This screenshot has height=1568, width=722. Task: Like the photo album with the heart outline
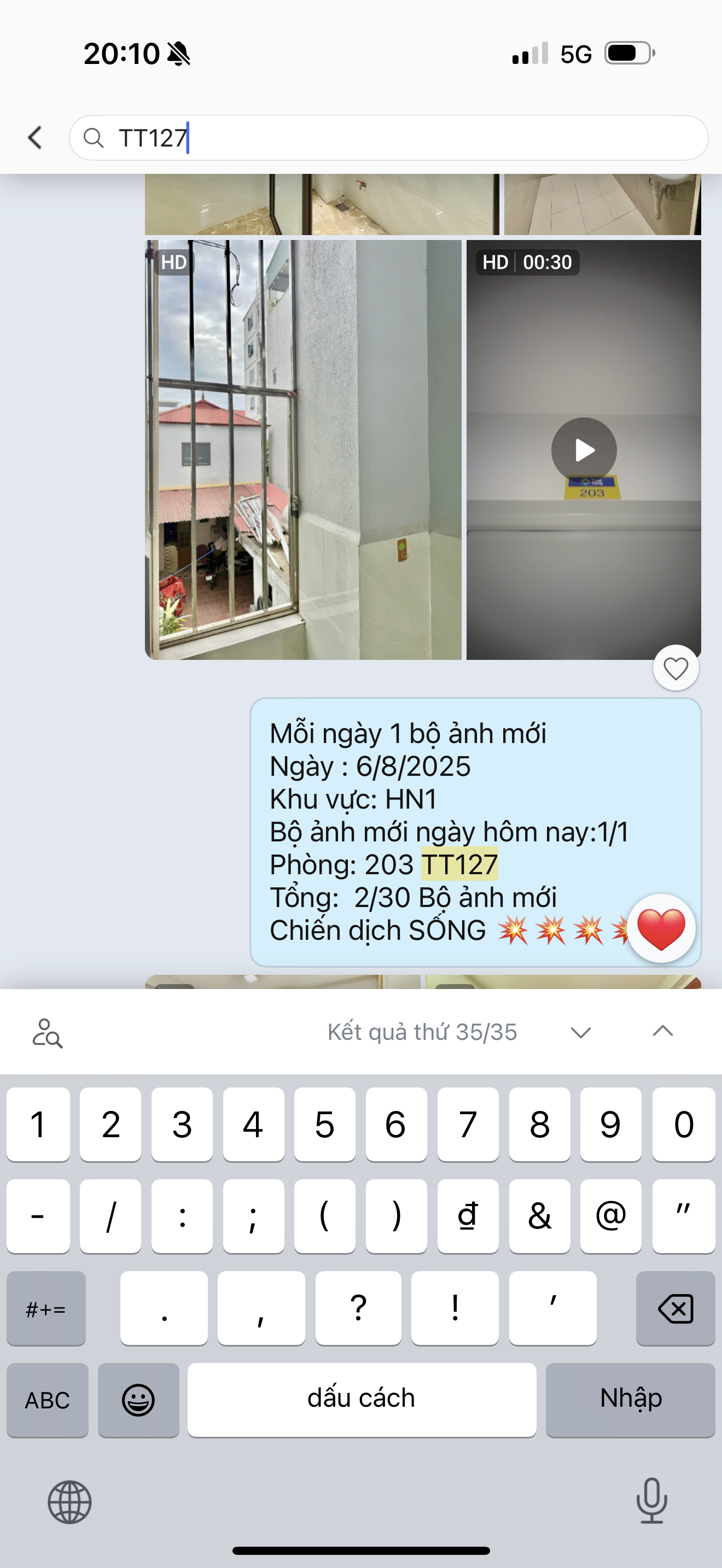675,668
